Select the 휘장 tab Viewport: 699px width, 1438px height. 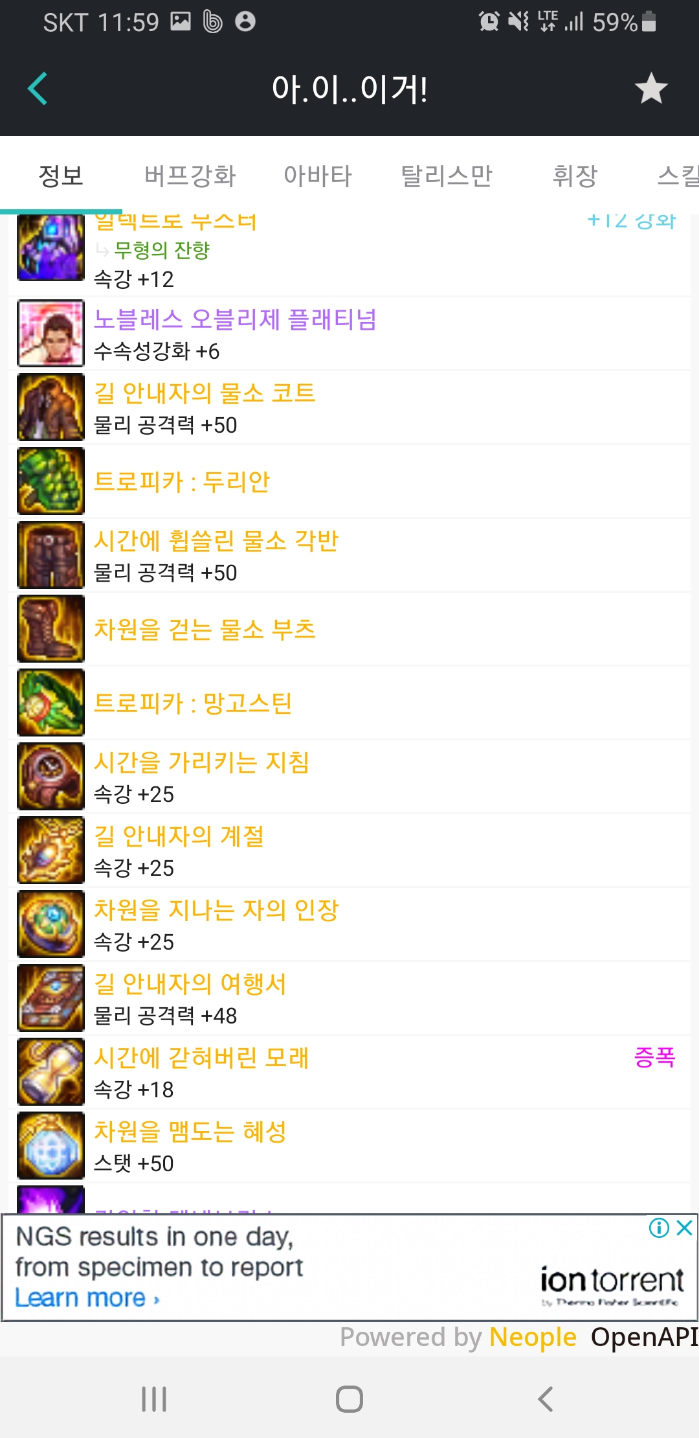(x=574, y=177)
